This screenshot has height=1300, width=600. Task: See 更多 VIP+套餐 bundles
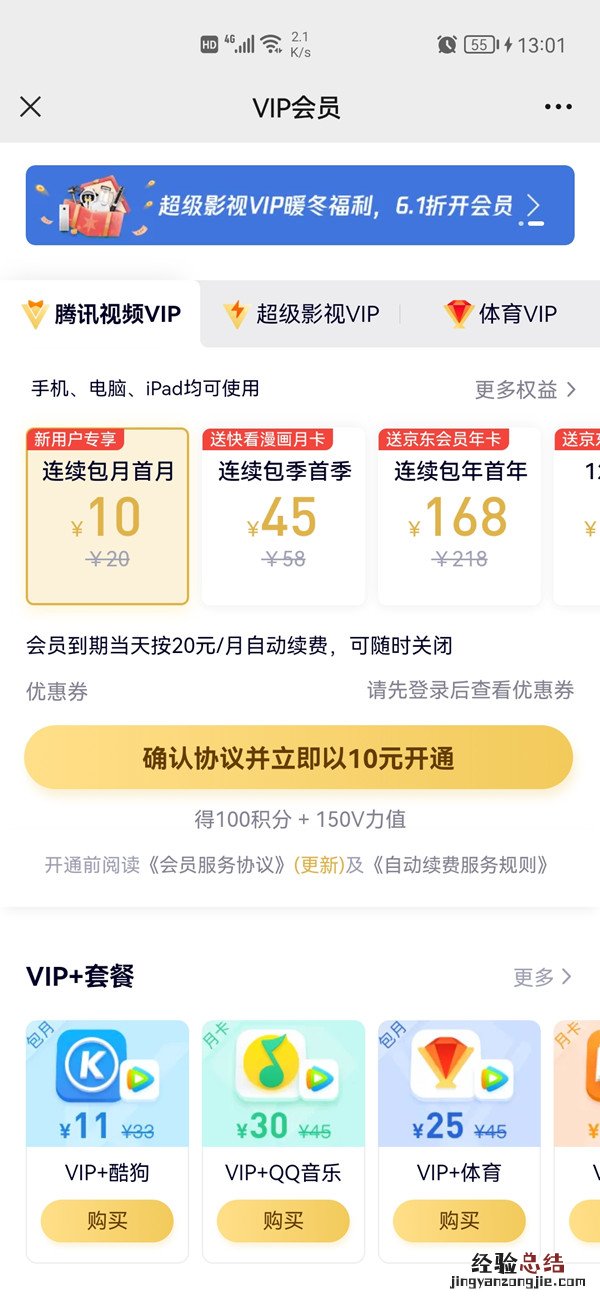542,976
